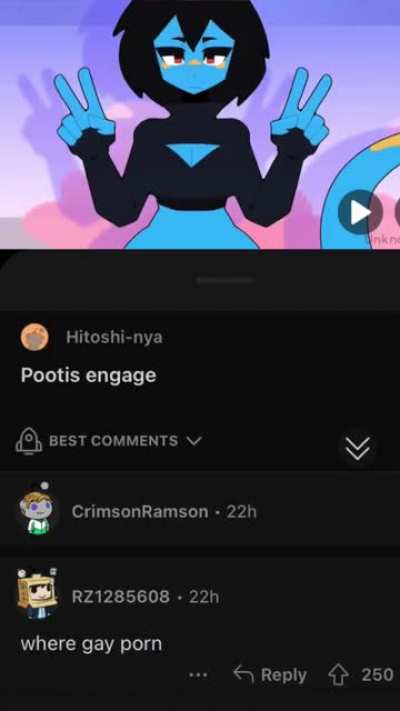Reply to RZ1285608's comment
400x711 pixels.
point(270,675)
